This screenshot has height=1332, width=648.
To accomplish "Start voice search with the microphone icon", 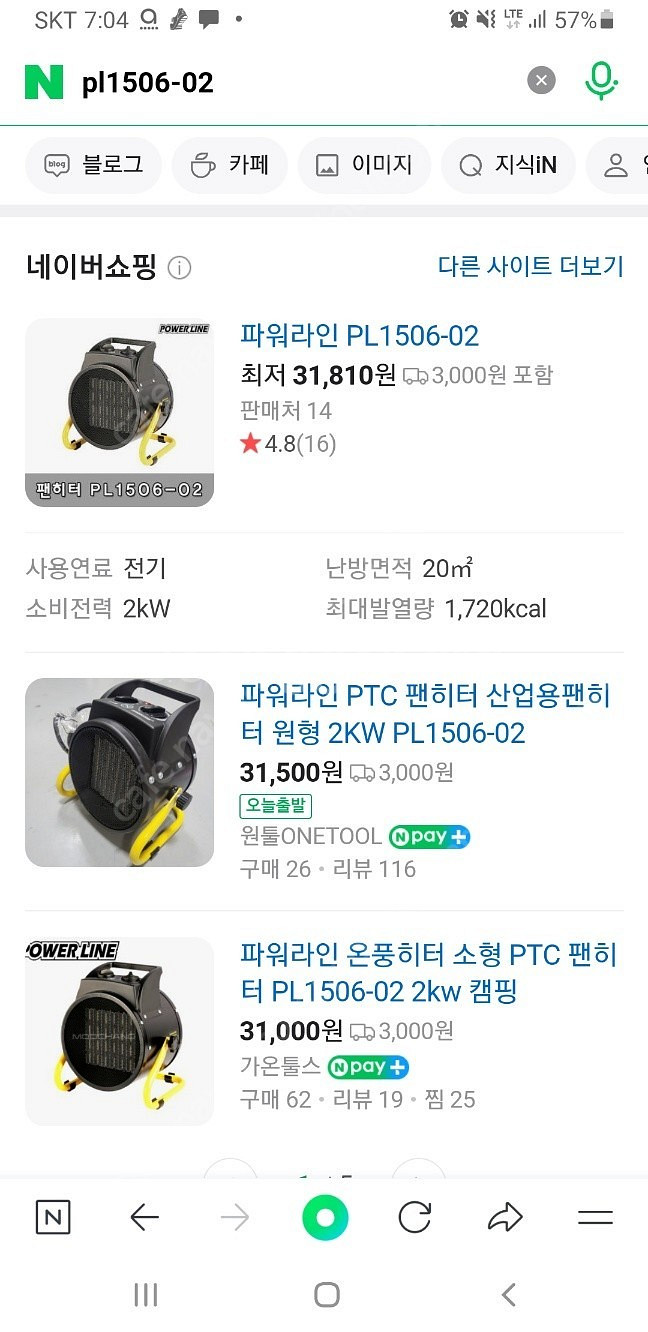I will click(601, 81).
